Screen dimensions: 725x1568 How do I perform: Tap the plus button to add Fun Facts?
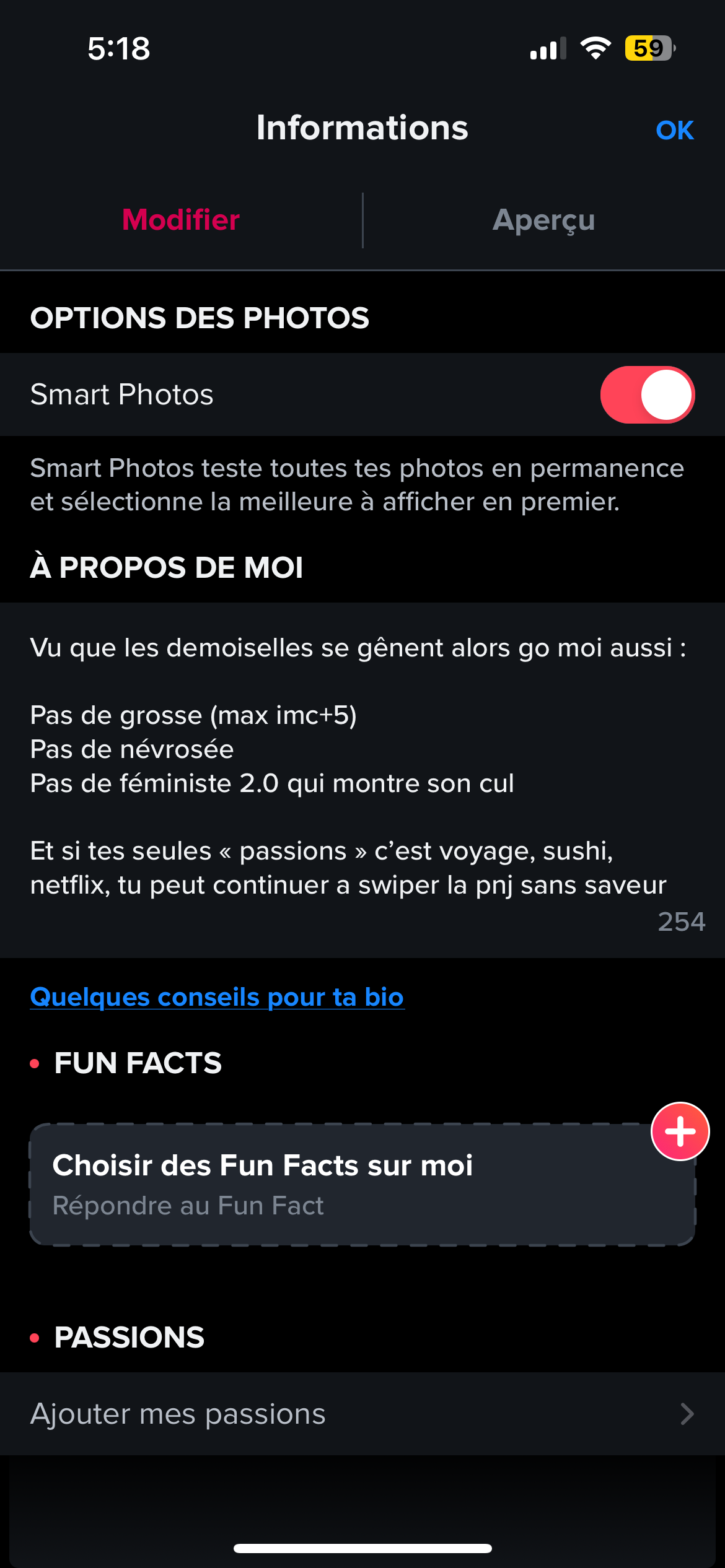tap(680, 1131)
